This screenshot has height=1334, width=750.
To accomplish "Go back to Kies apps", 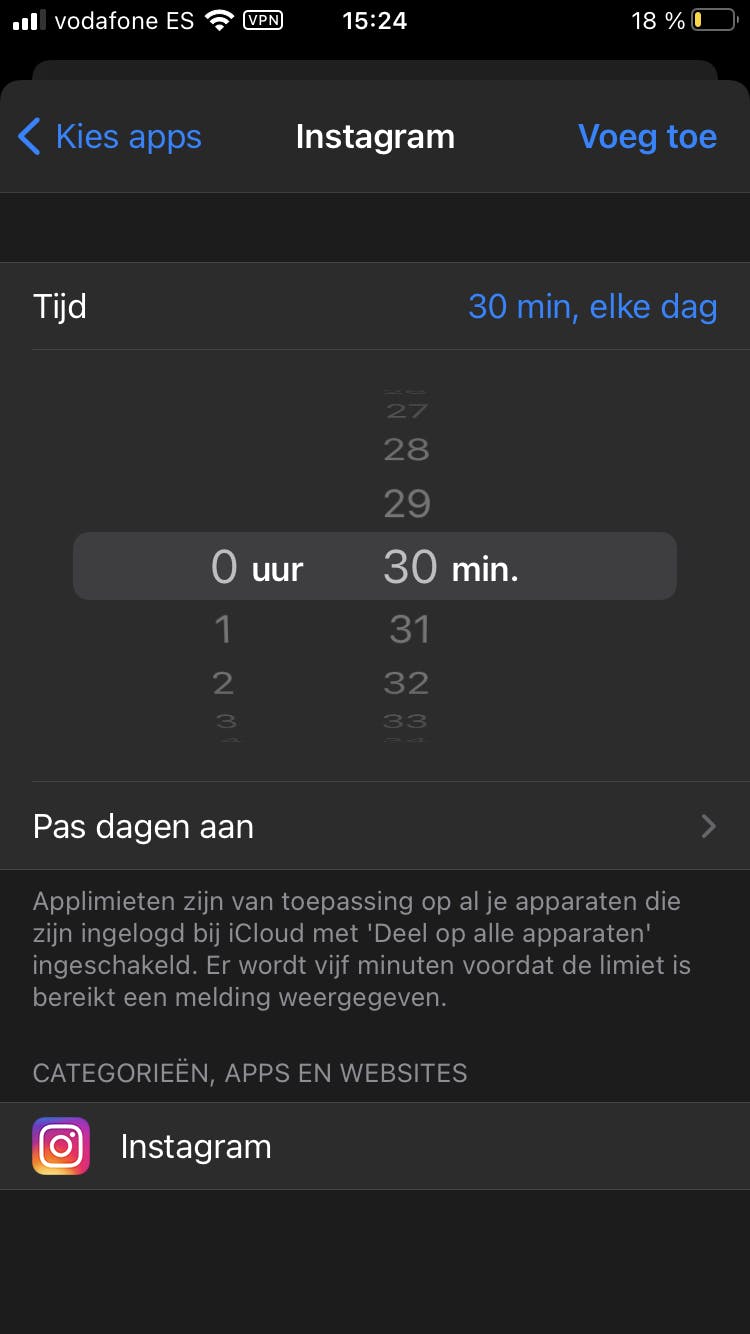I will [x=110, y=137].
